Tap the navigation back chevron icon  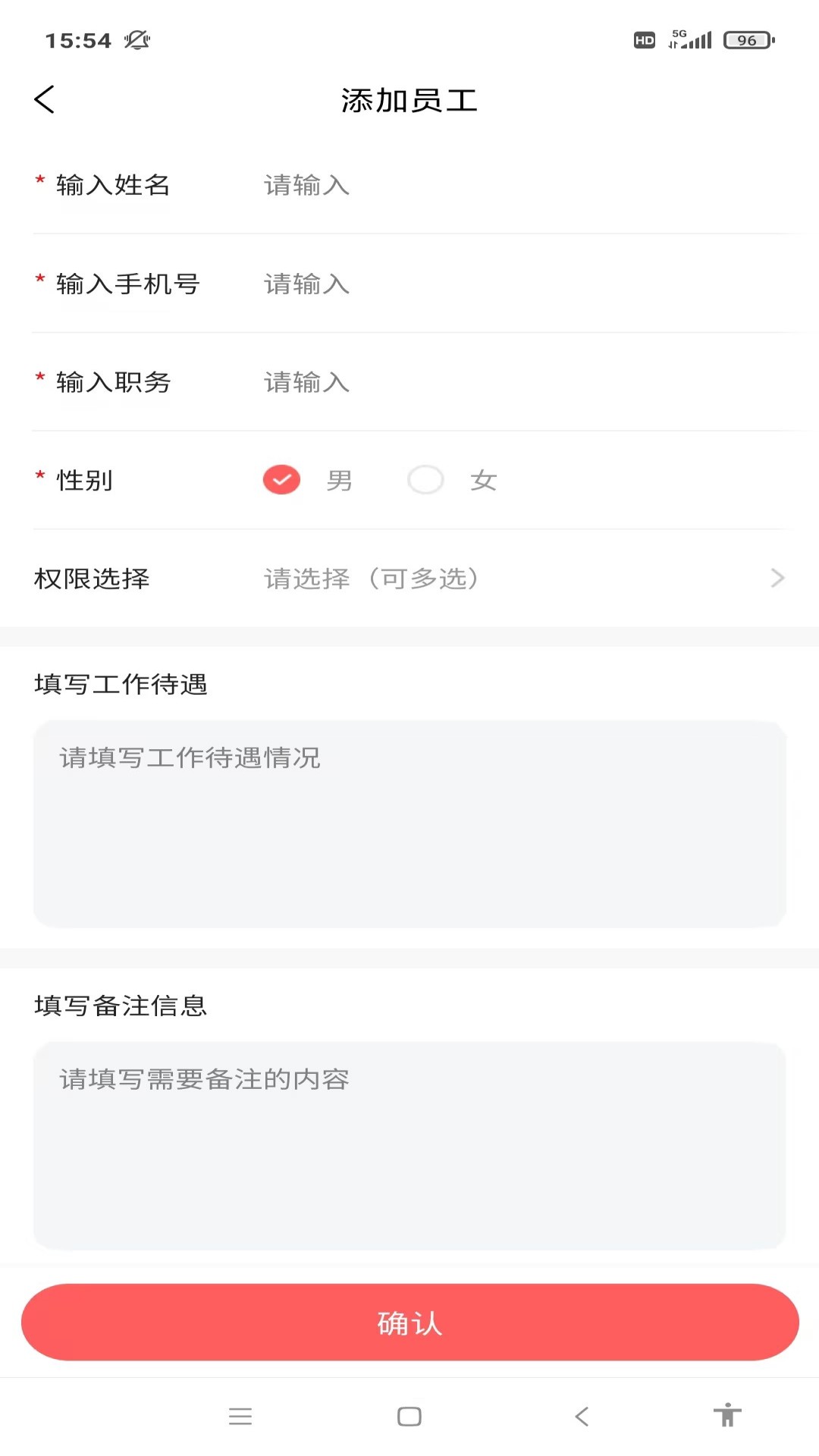581,1417
